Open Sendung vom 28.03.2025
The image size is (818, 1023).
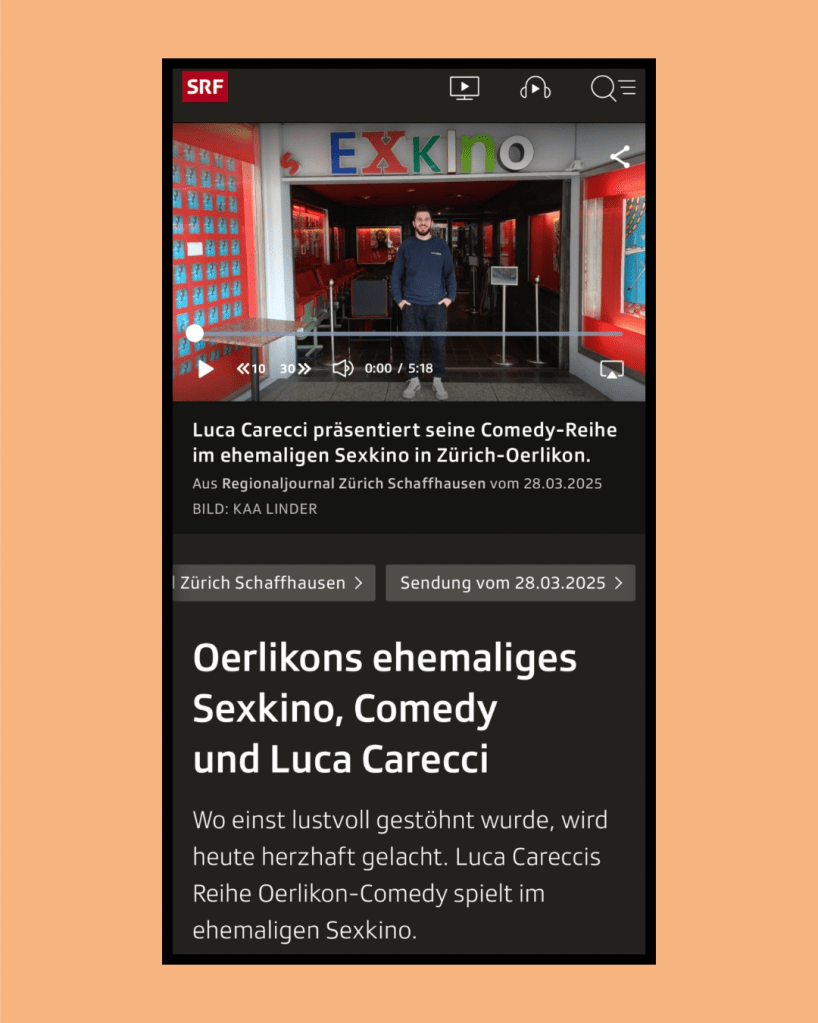[x=510, y=583]
